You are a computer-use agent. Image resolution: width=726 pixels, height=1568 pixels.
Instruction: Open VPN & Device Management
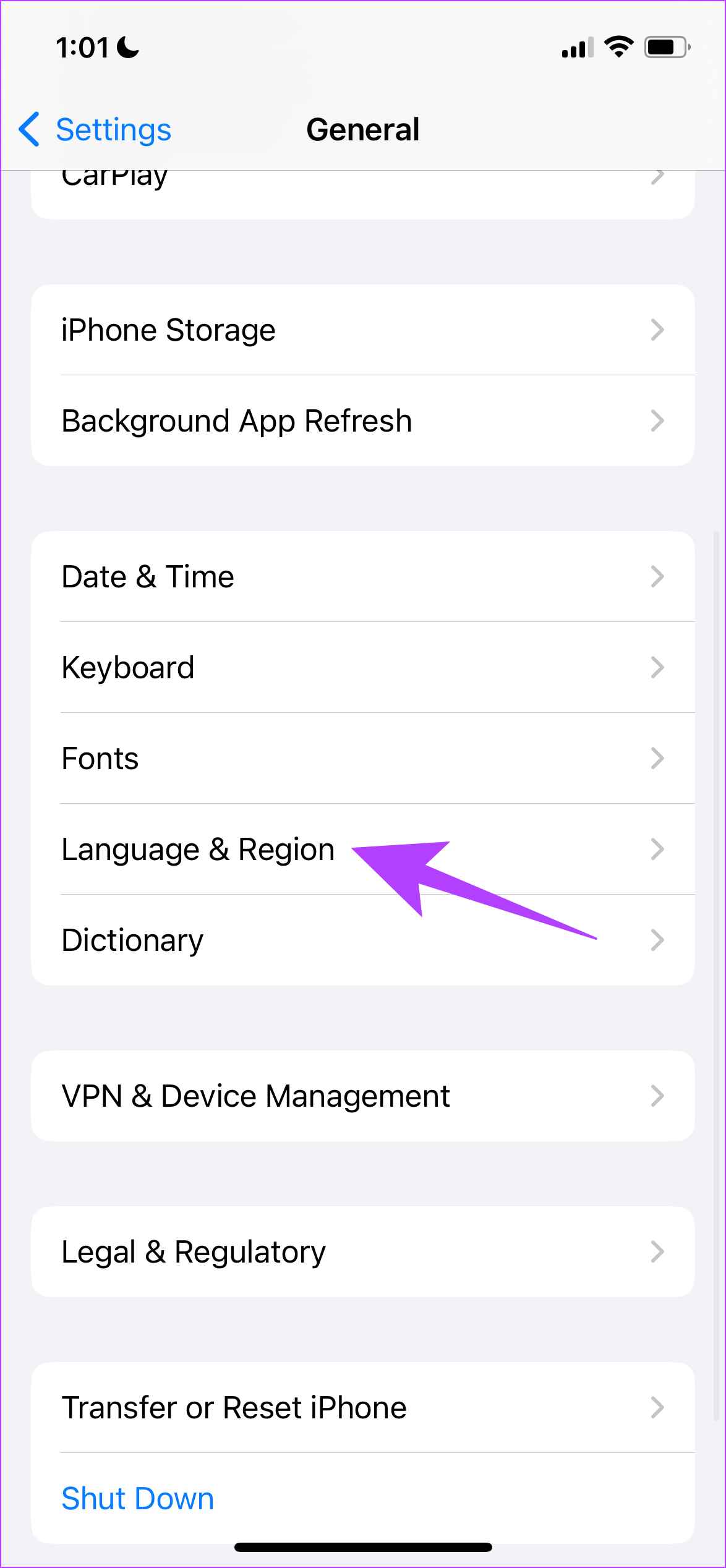(x=363, y=1096)
